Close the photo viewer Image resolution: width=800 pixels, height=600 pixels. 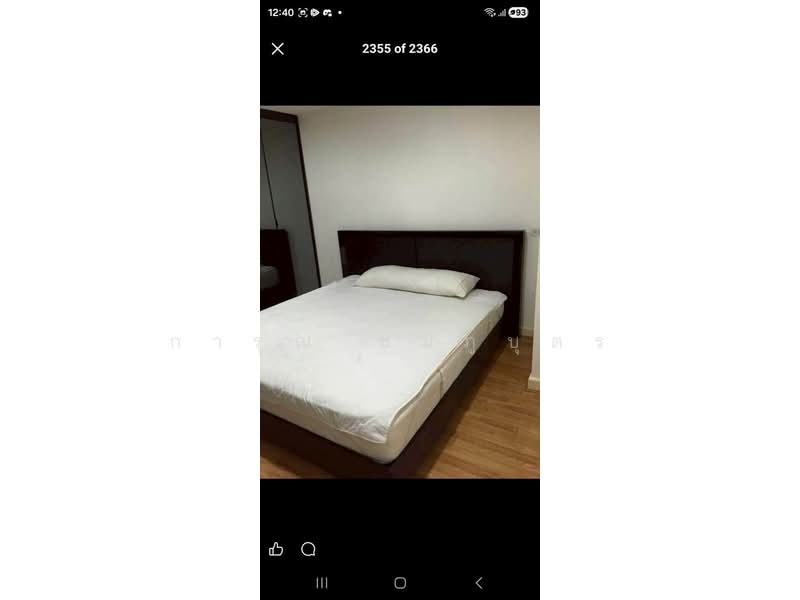[x=278, y=49]
